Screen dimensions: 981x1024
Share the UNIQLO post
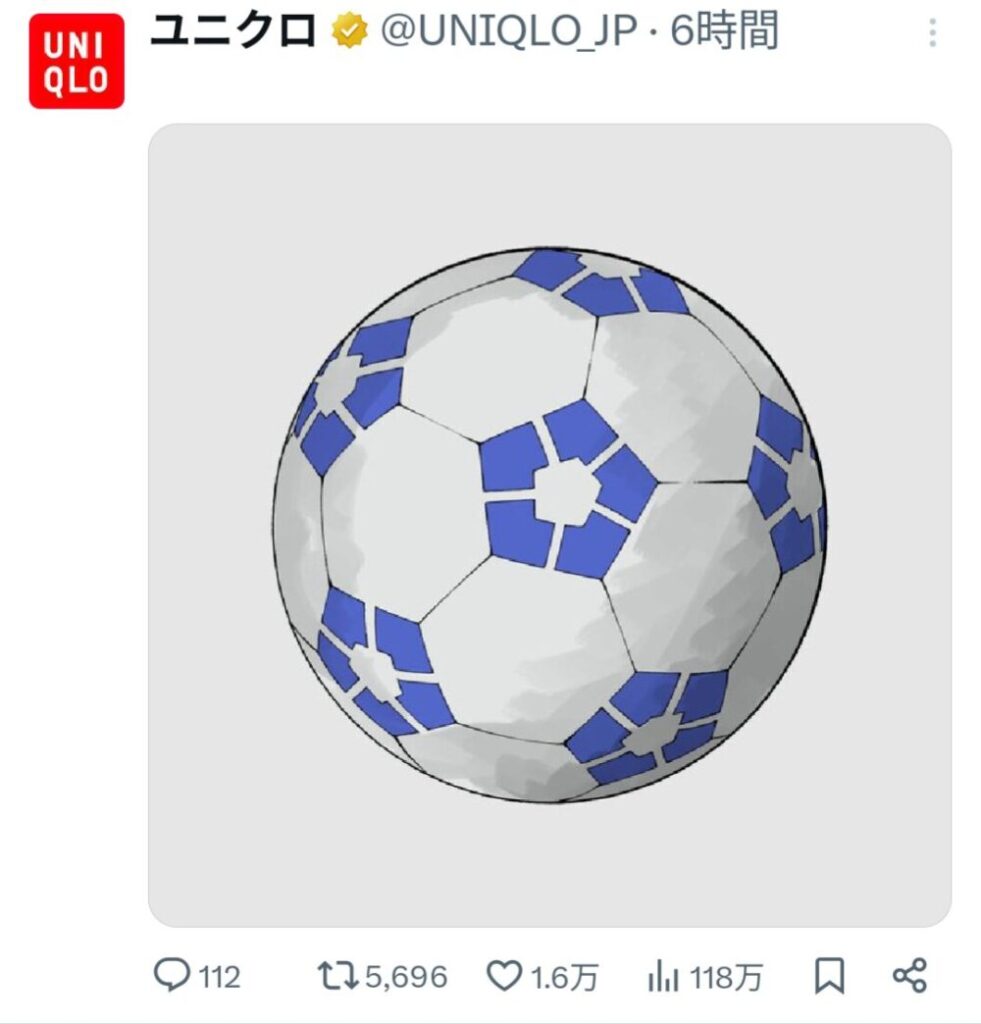point(909,975)
